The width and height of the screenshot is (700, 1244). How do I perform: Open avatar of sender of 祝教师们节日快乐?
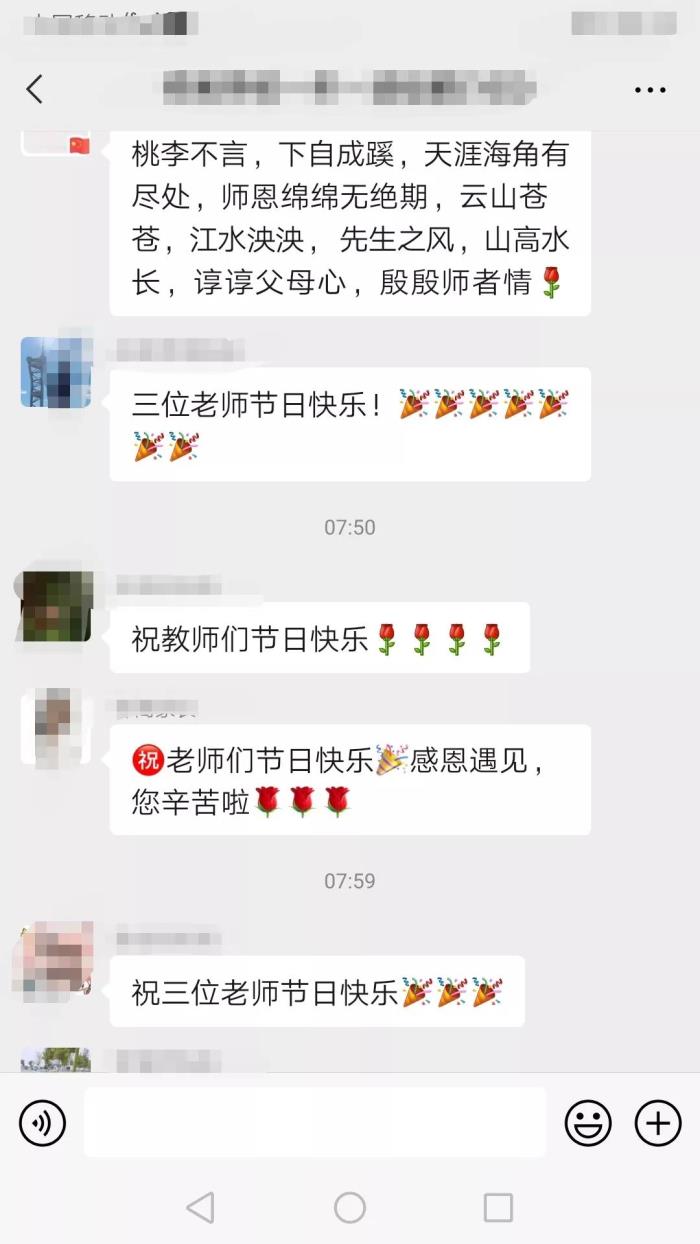56,606
